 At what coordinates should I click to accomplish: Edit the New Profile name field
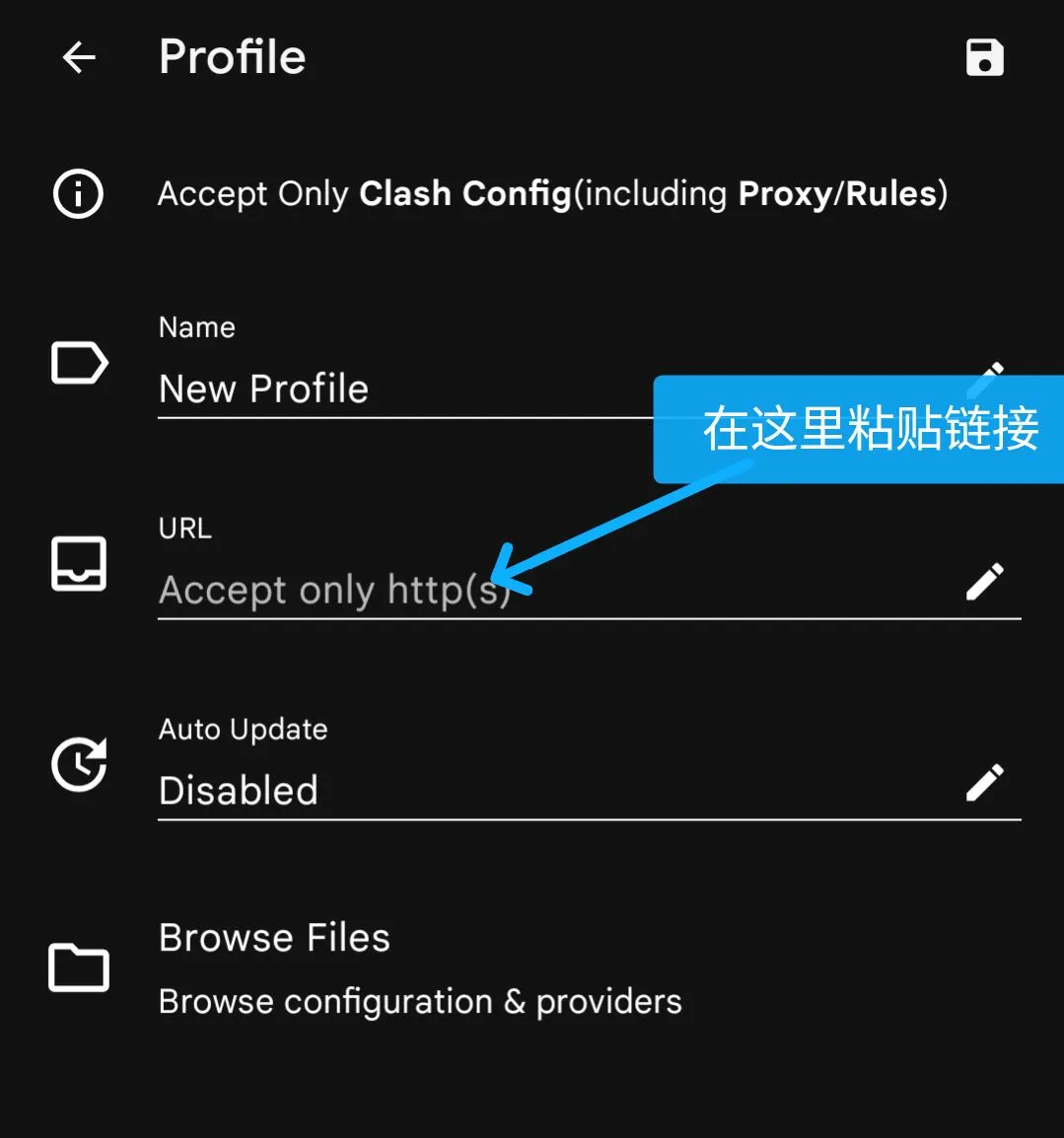point(394,389)
